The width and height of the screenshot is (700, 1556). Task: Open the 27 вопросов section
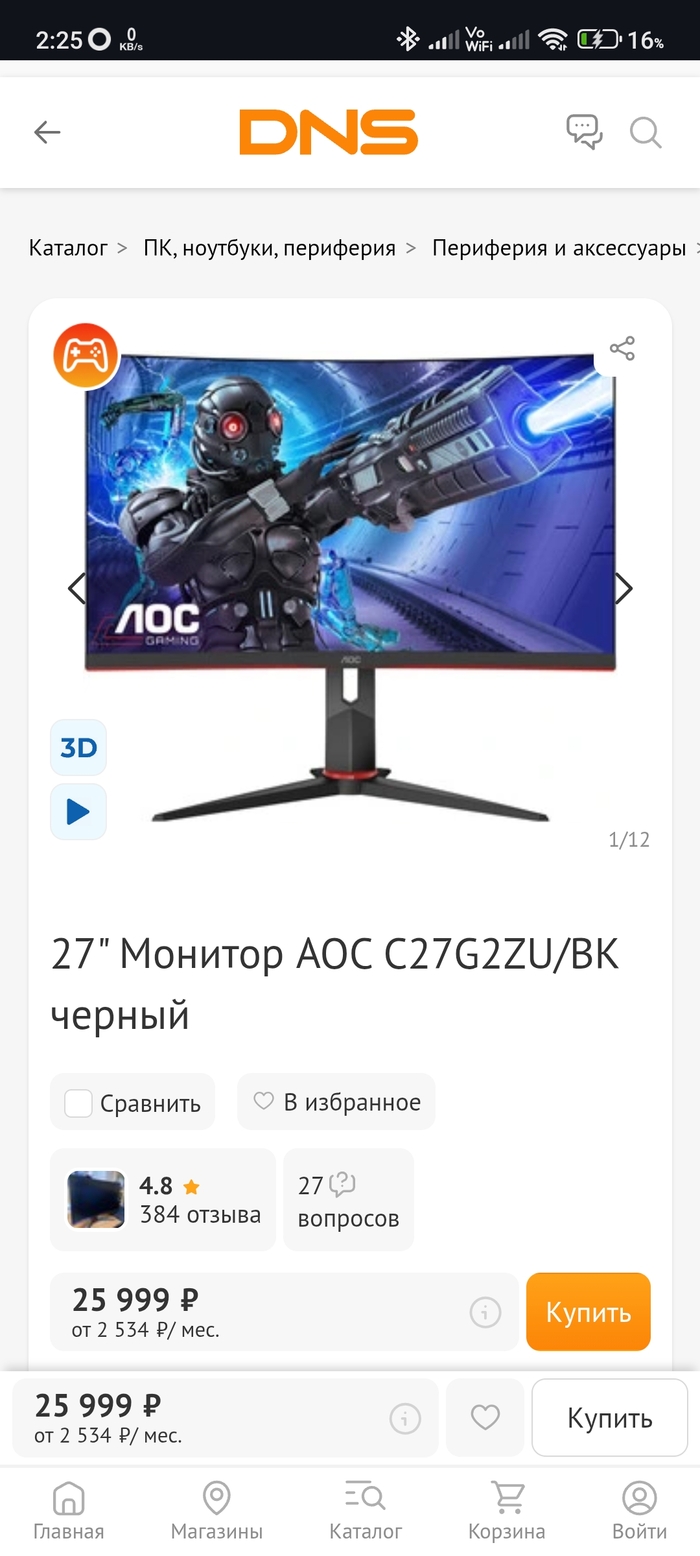[x=348, y=1200]
